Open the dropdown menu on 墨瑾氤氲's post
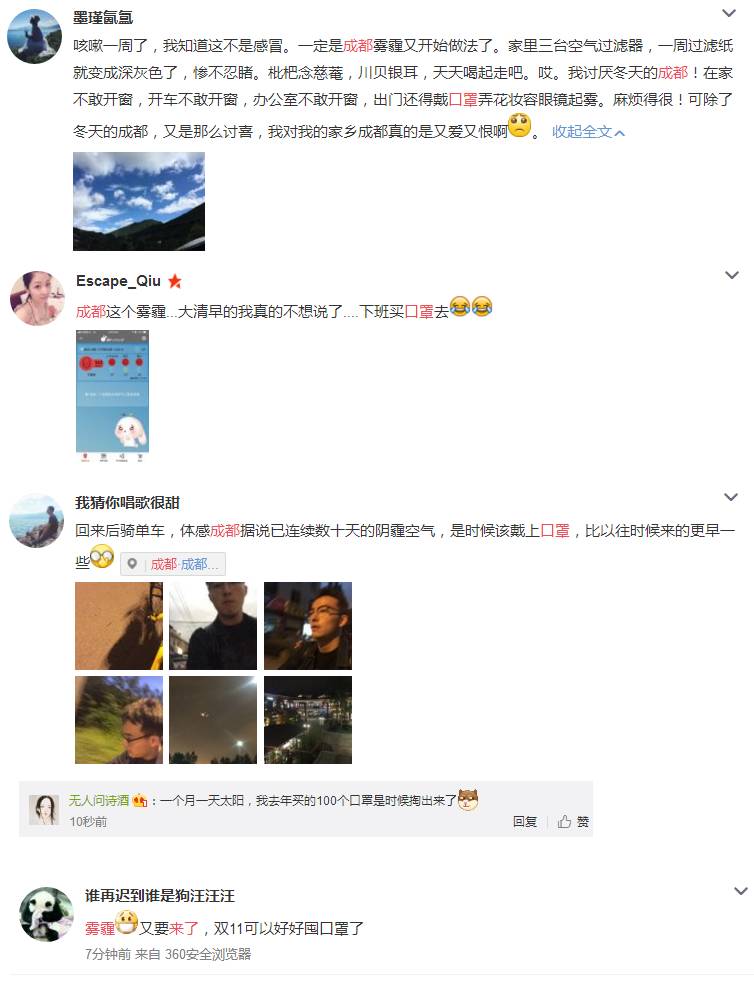This screenshot has width=754, height=982. click(x=732, y=14)
